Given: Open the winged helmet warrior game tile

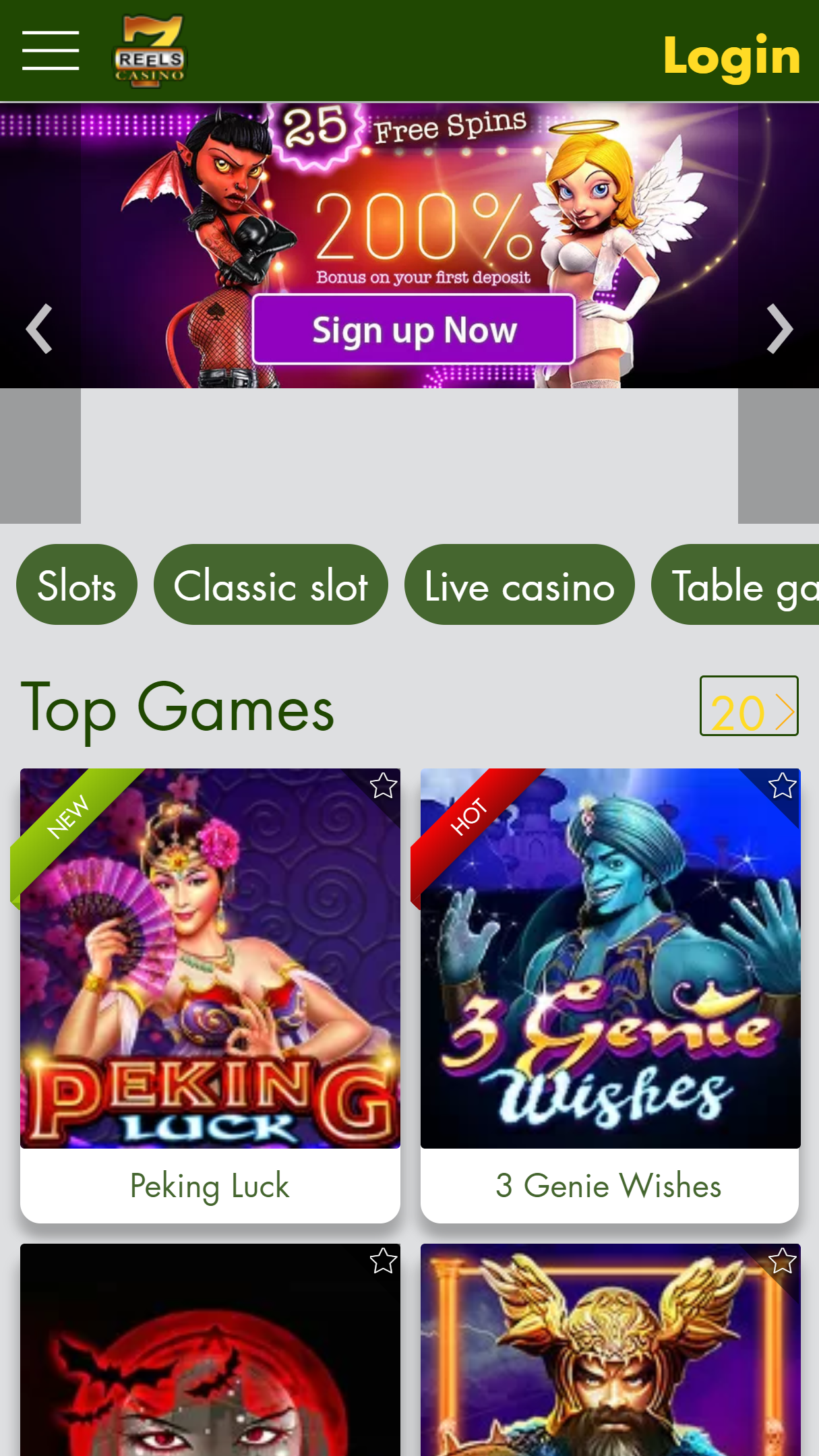Looking at the screenshot, I should [610, 1349].
